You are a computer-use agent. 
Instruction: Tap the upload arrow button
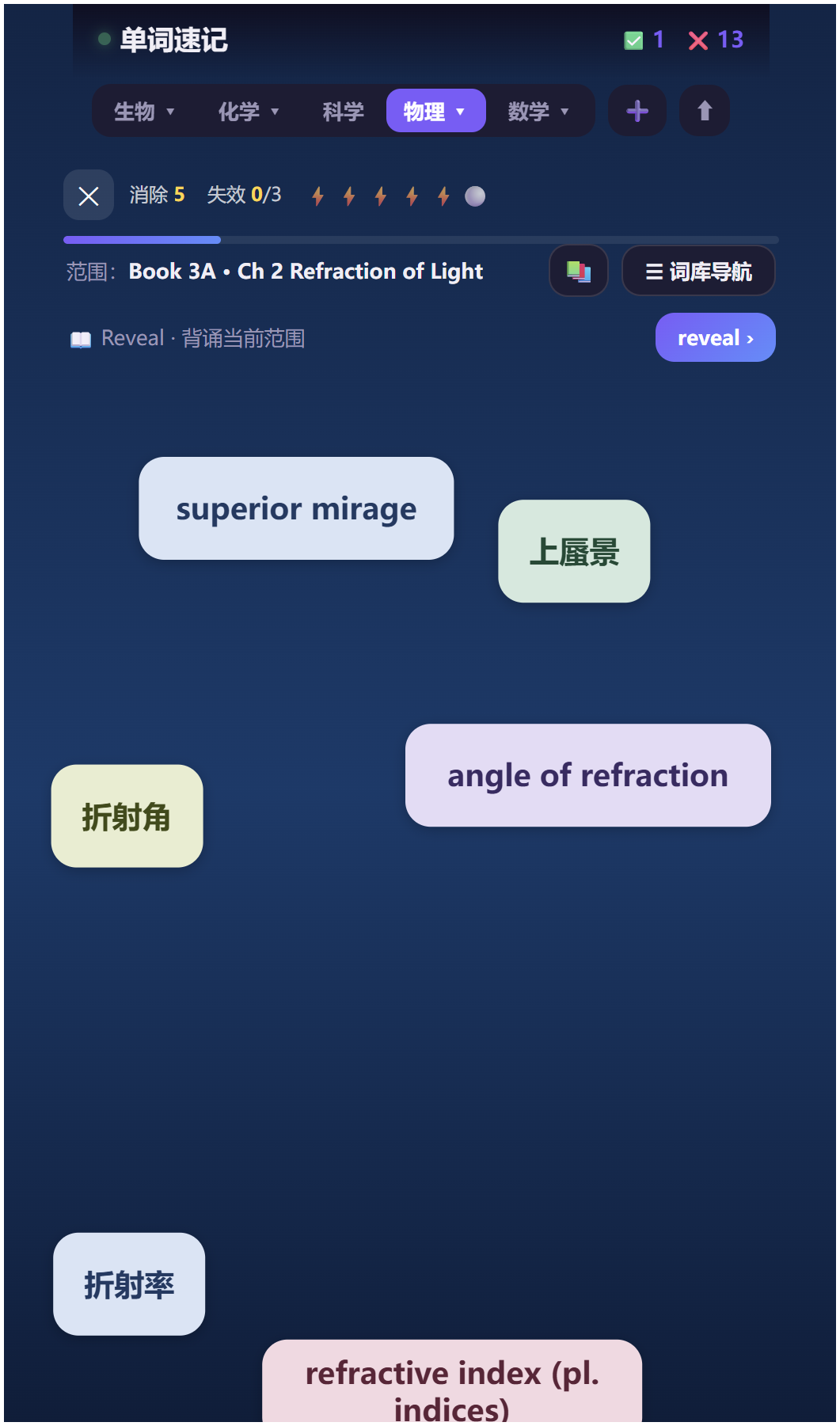click(x=705, y=111)
